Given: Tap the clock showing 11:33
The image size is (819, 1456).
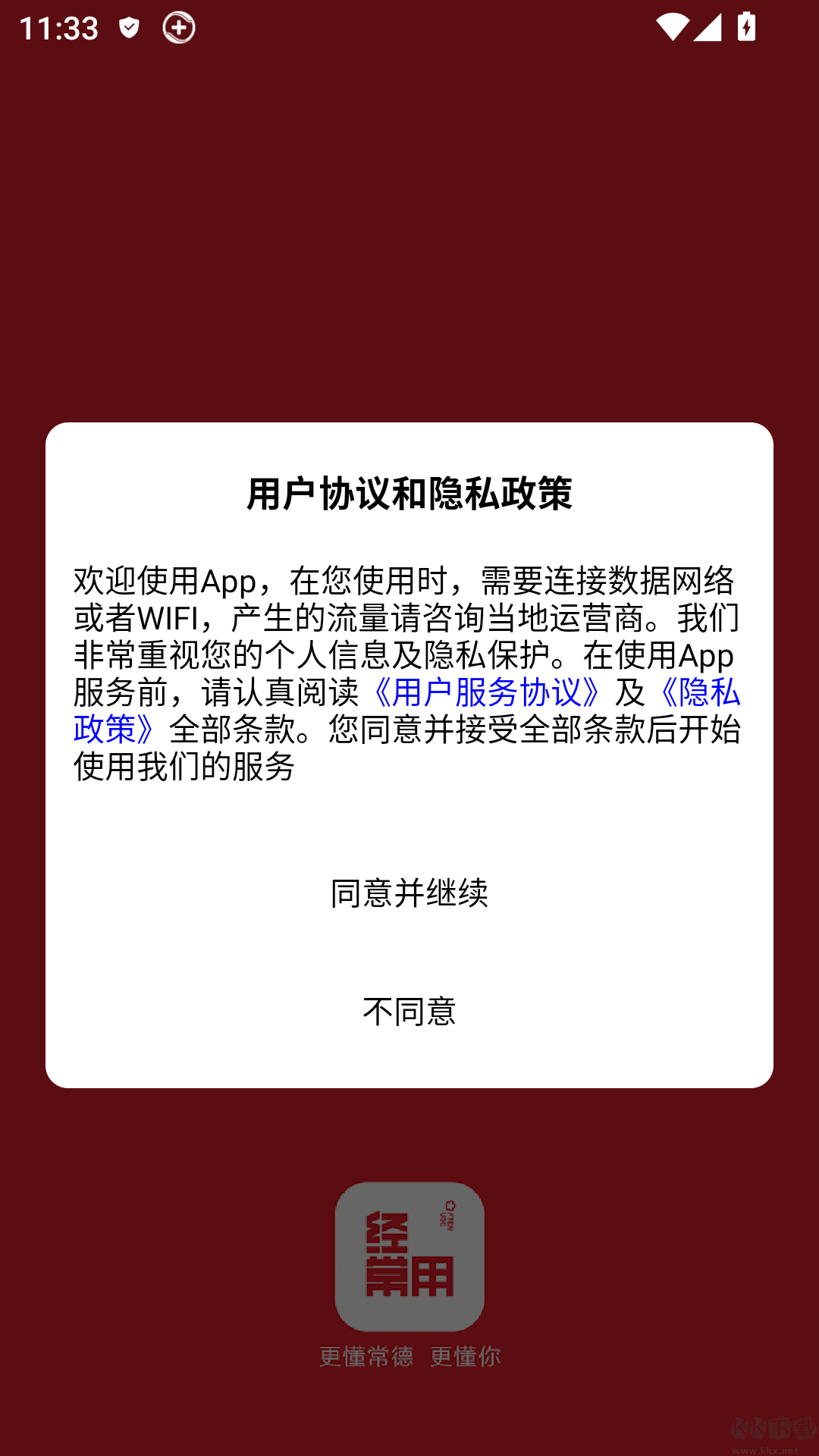Looking at the screenshot, I should [x=59, y=27].
